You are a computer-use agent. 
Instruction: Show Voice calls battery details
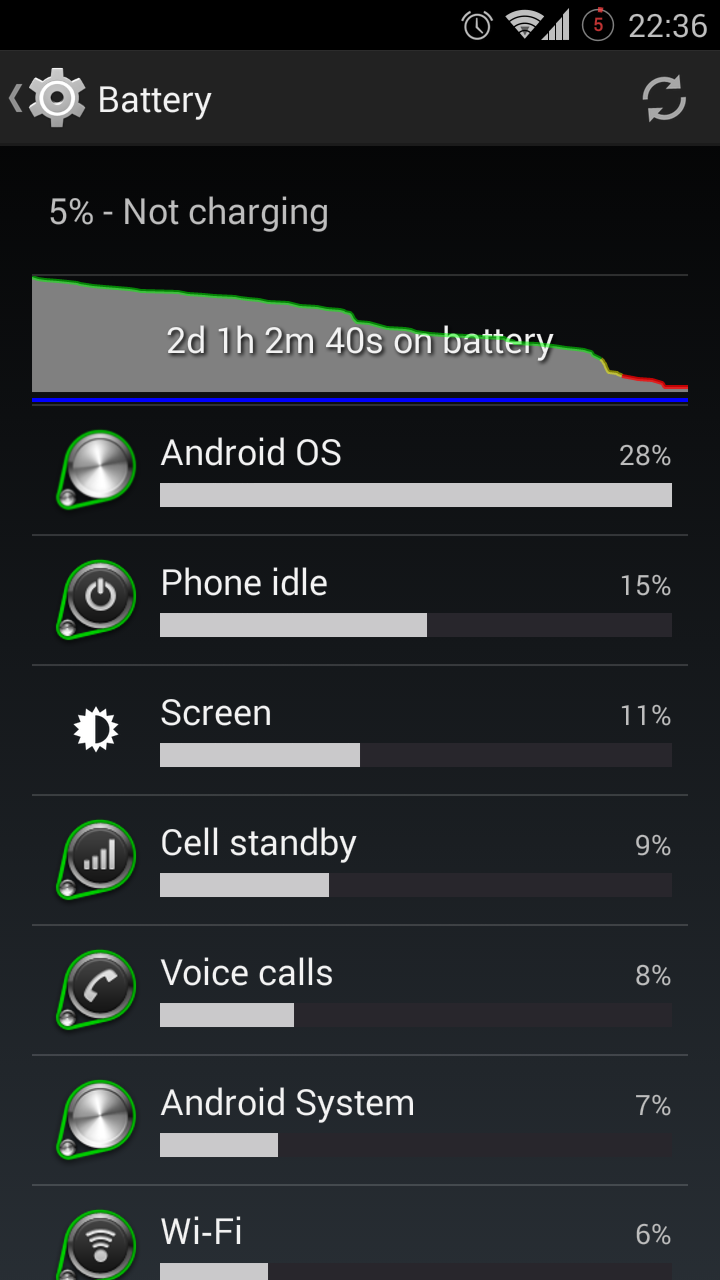[x=360, y=990]
